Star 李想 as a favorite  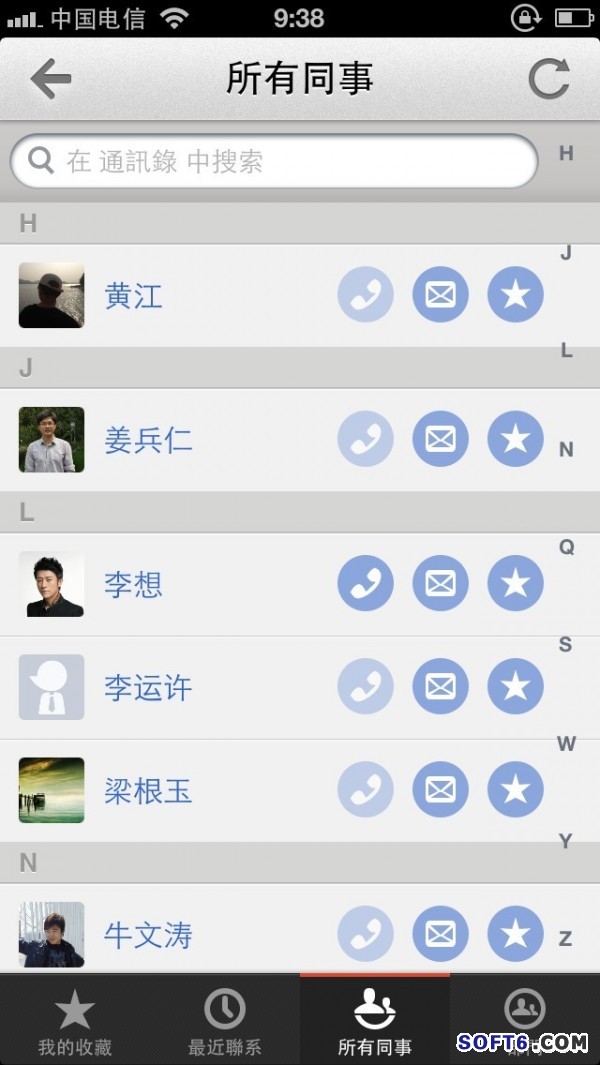pyautogui.click(x=515, y=583)
